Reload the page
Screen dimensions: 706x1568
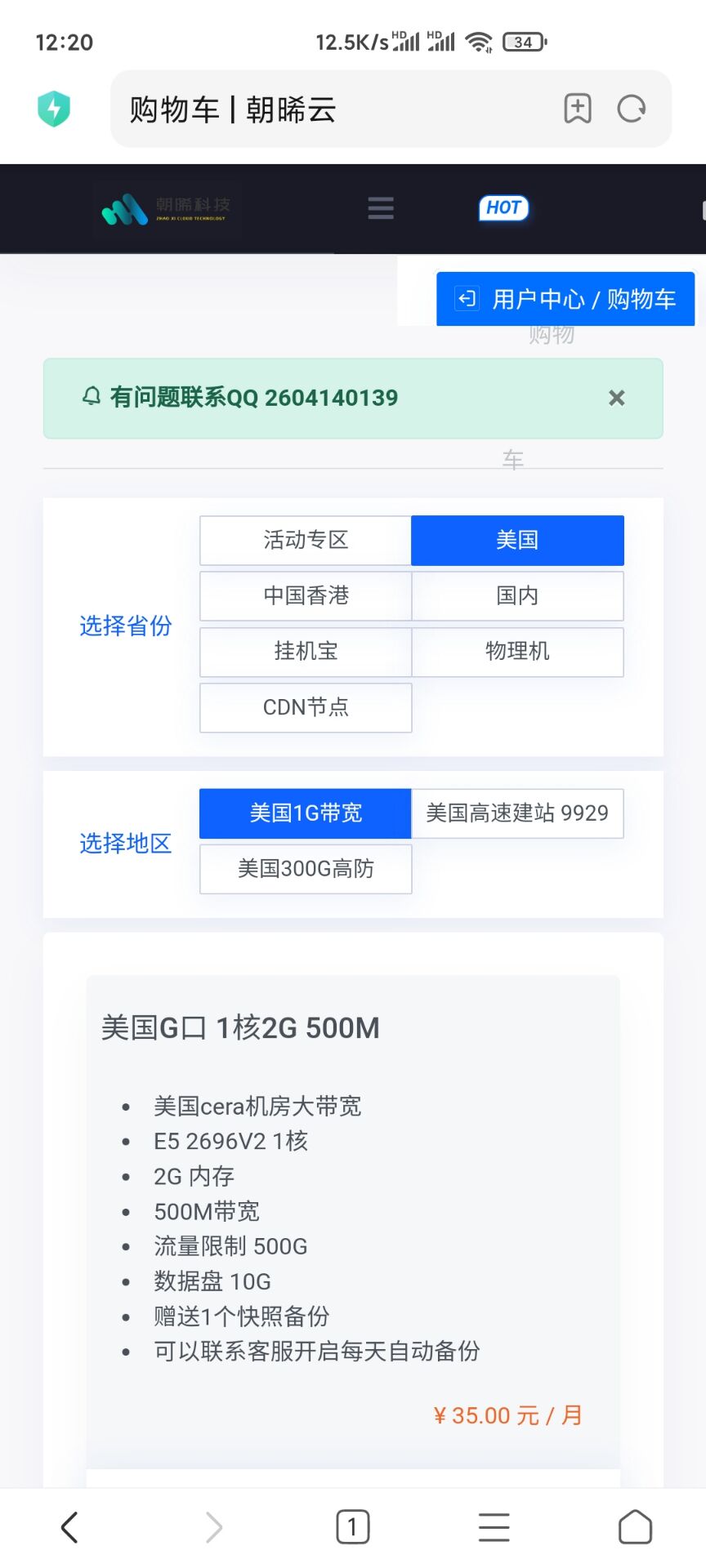click(x=631, y=109)
